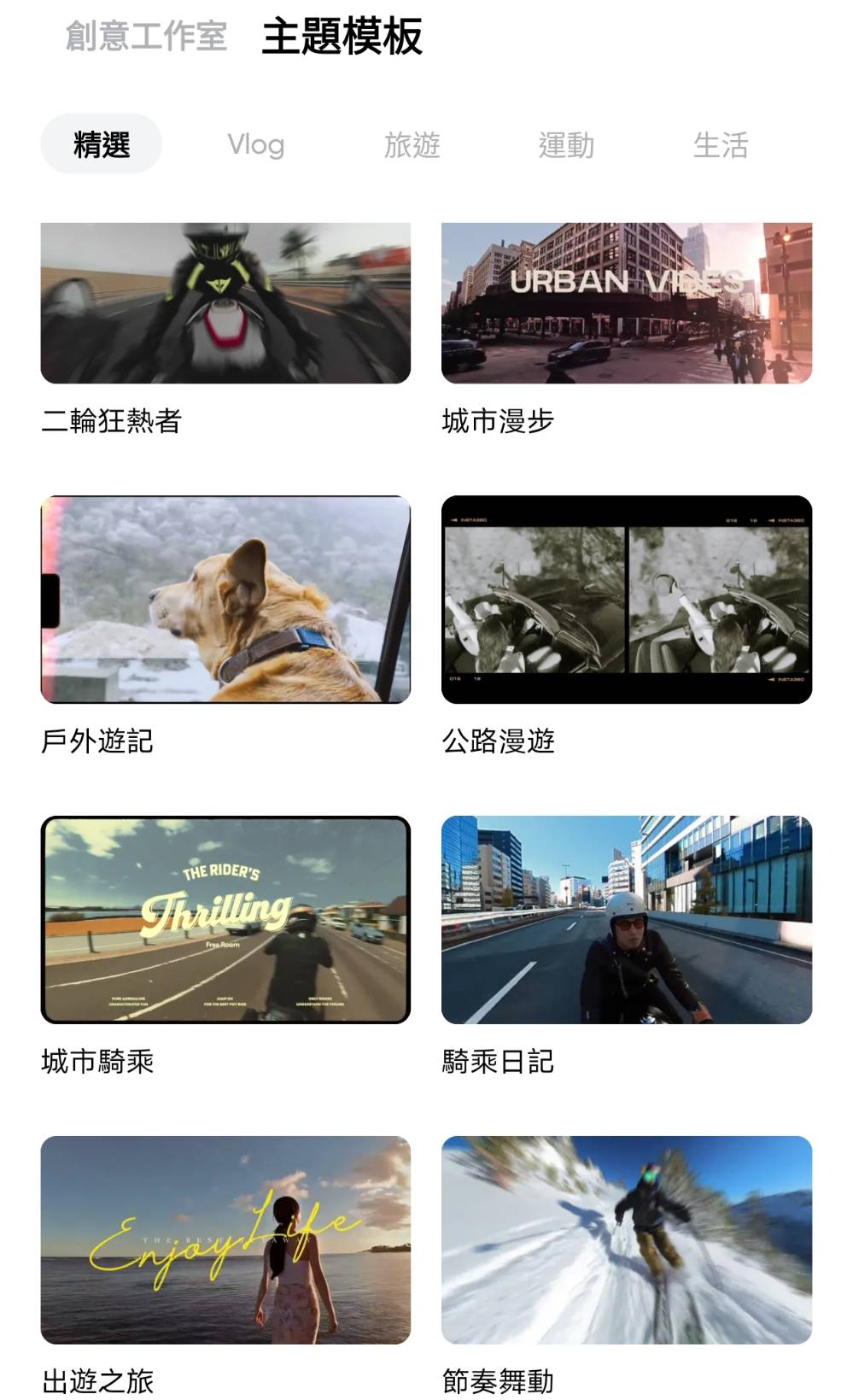Switch to the Vlog category tab
This screenshot has width=853, height=1400.
point(256,144)
